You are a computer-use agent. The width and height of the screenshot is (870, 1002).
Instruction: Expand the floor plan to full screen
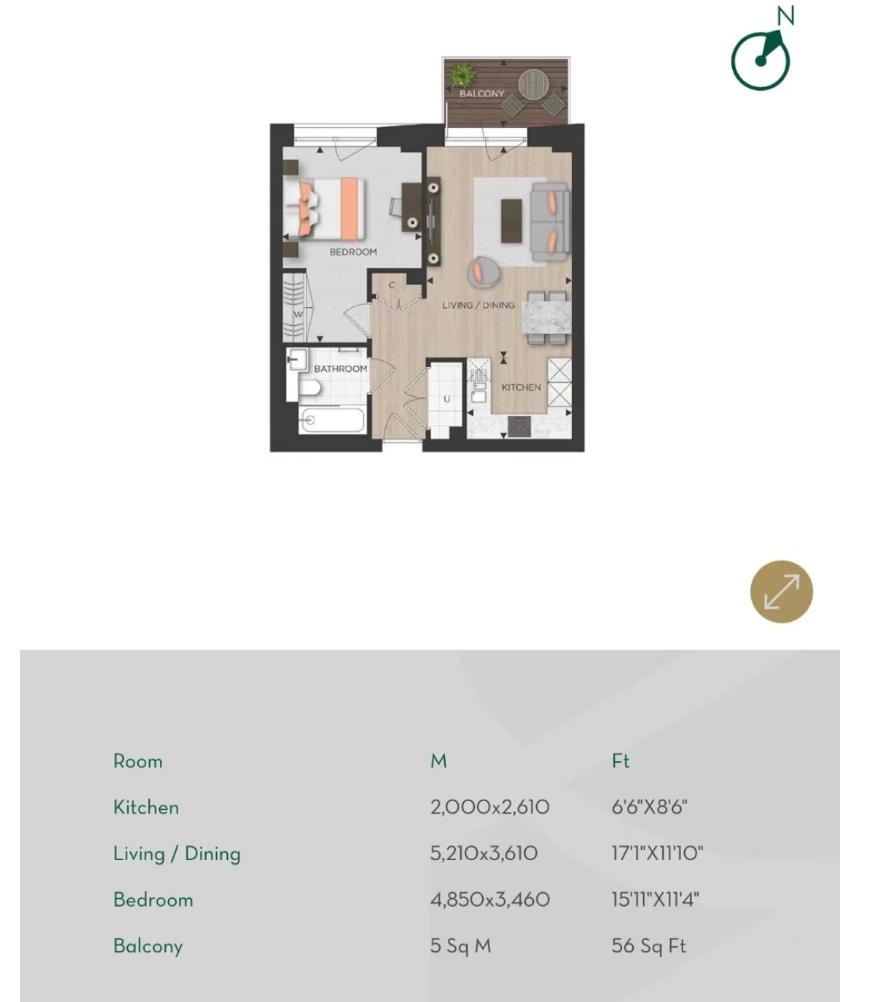(781, 592)
